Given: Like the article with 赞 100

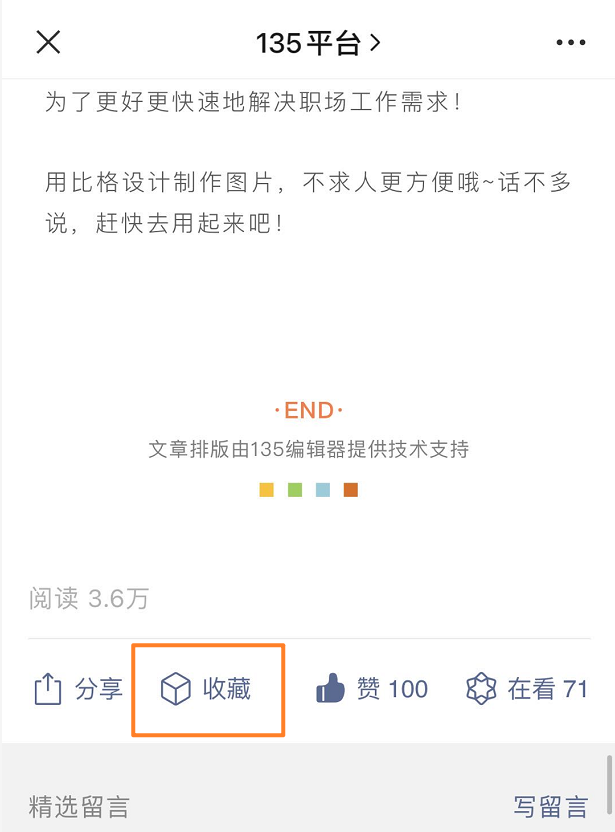Looking at the screenshot, I should tap(372, 689).
